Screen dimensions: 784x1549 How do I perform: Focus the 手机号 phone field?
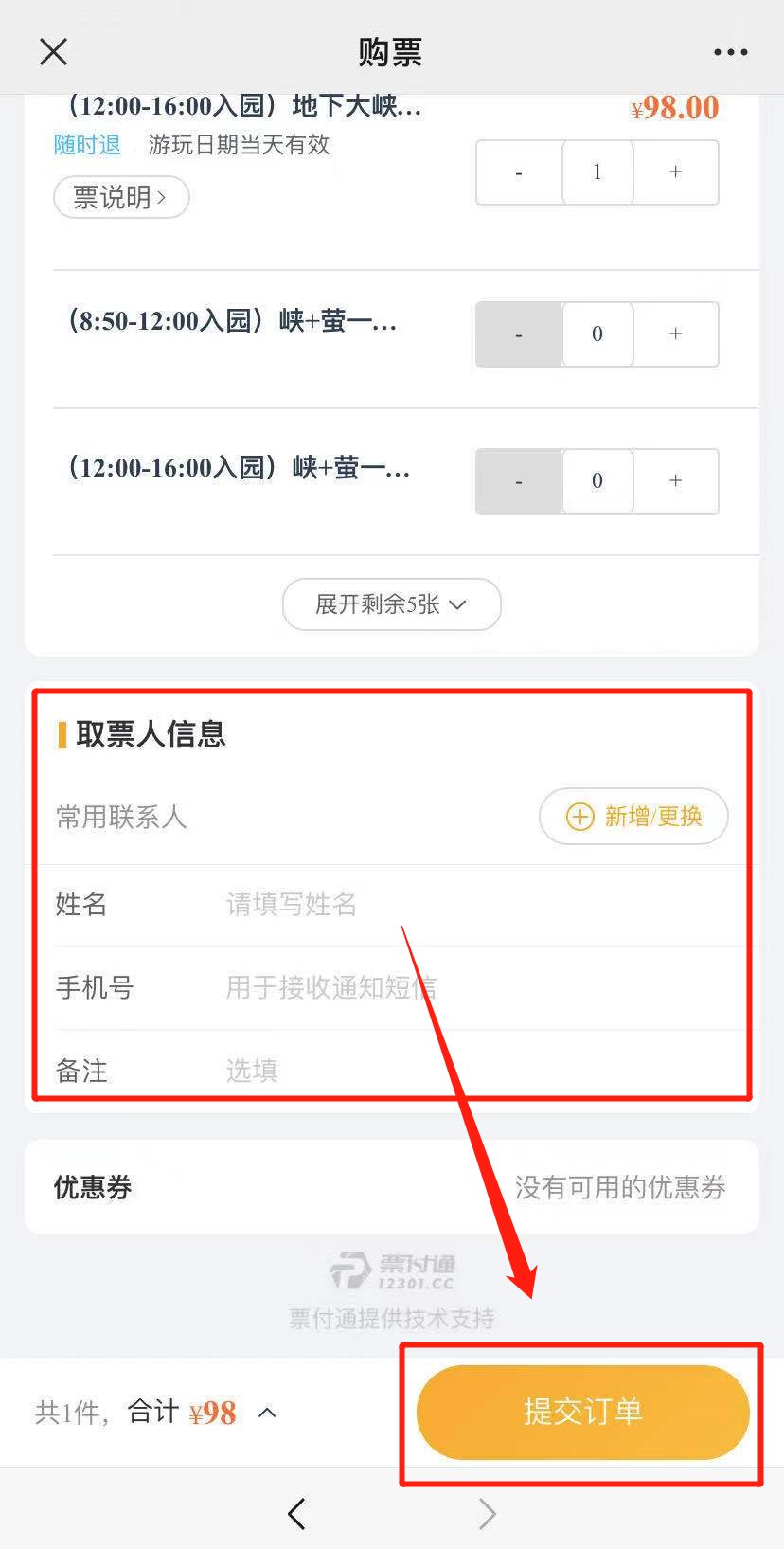click(473, 988)
